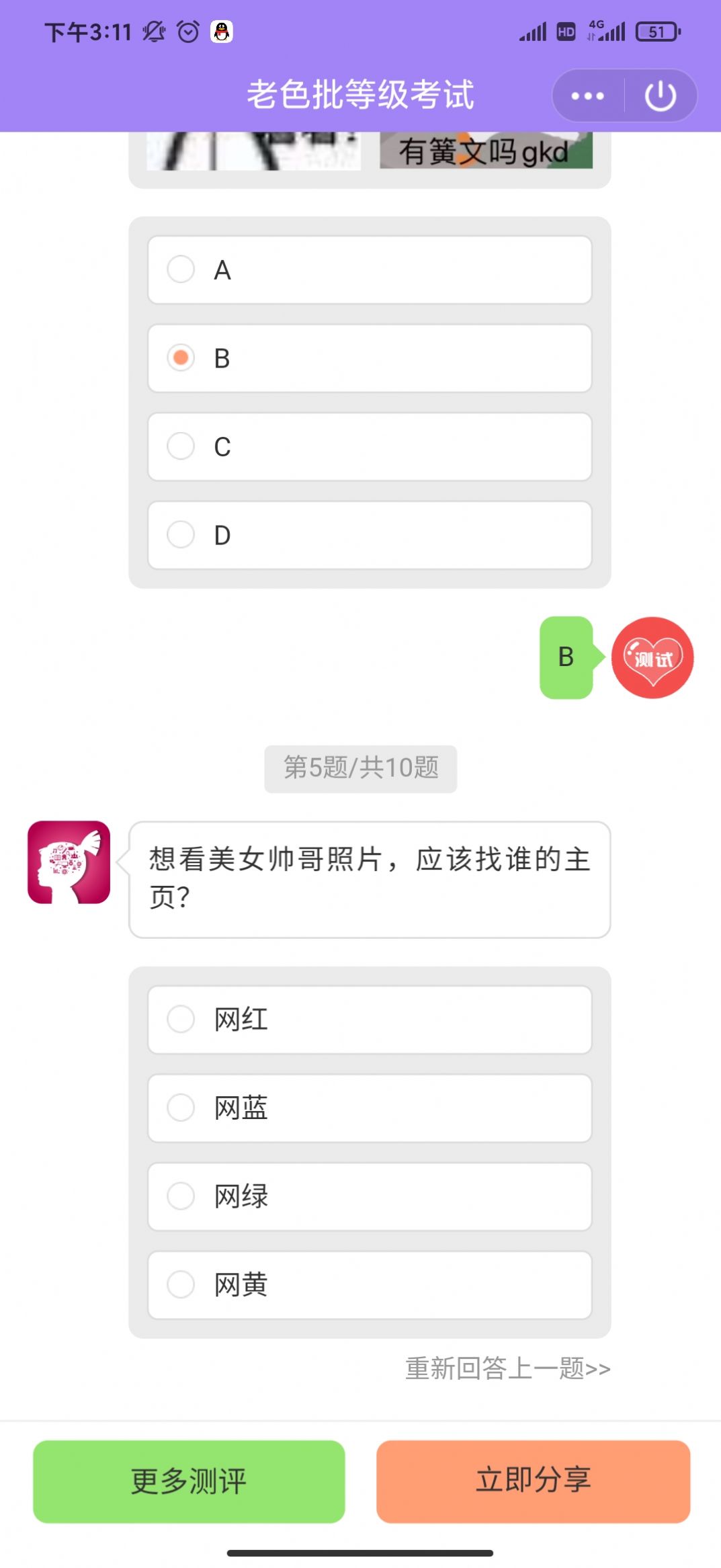Screen dimensions: 721x1568
Task: Tap the alarm clock icon in status bar
Action: click(x=186, y=30)
